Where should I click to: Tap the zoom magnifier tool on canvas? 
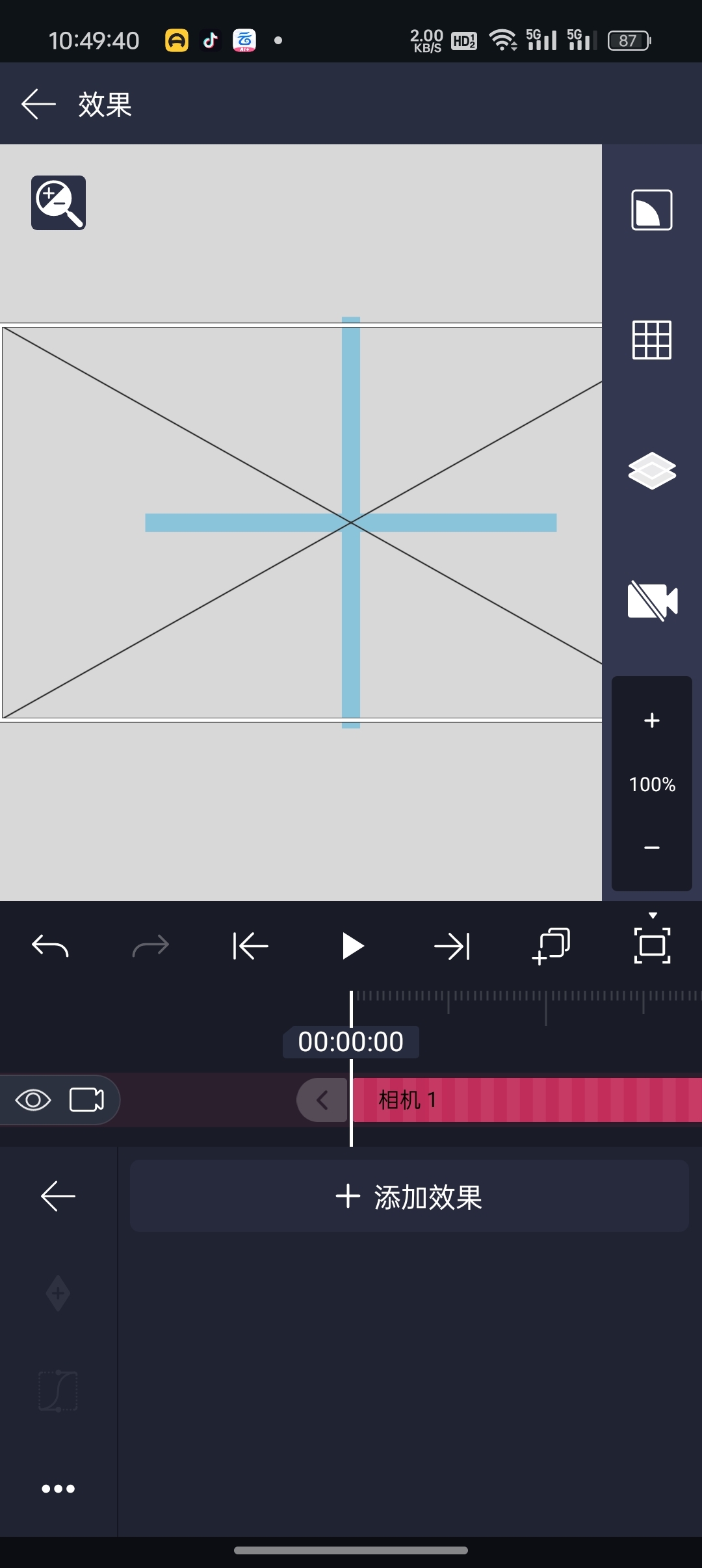tap(58, 203)
